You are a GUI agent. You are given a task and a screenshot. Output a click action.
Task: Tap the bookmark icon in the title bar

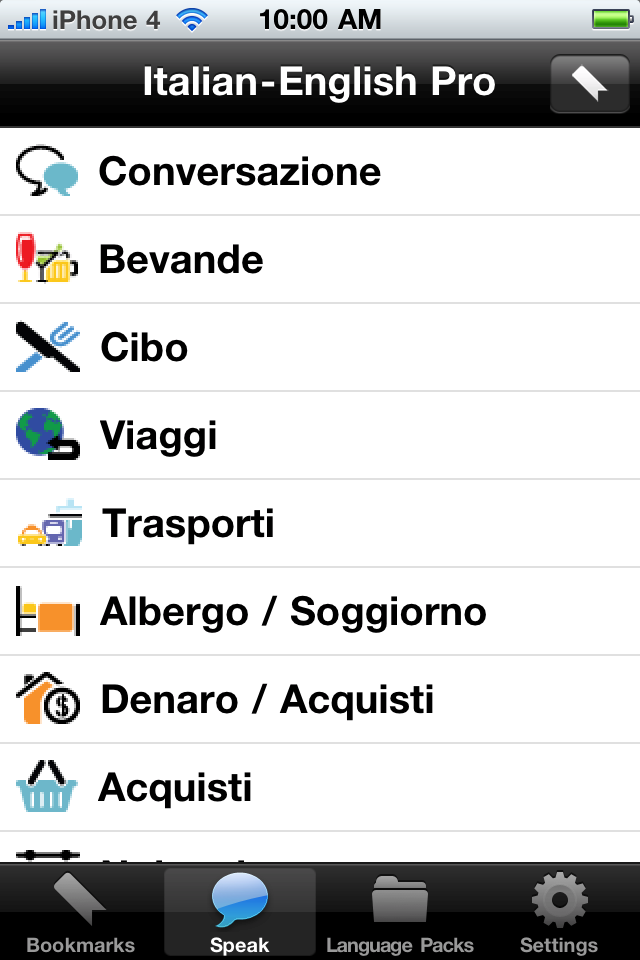coord(589,83)
